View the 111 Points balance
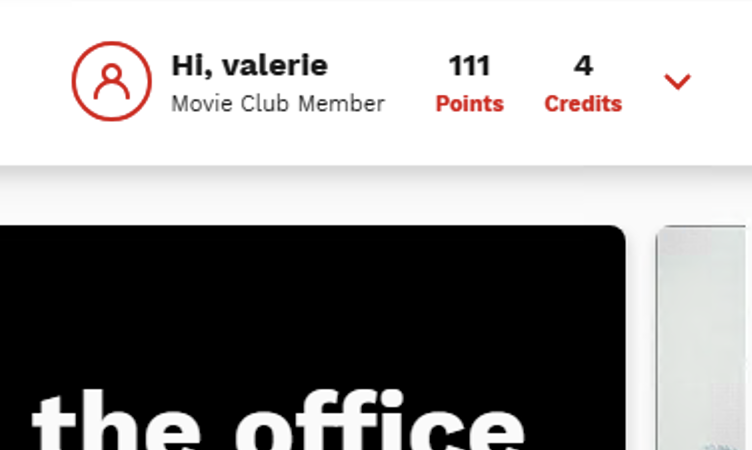Screen dimensions: 752x450 [x=469, y=83]
